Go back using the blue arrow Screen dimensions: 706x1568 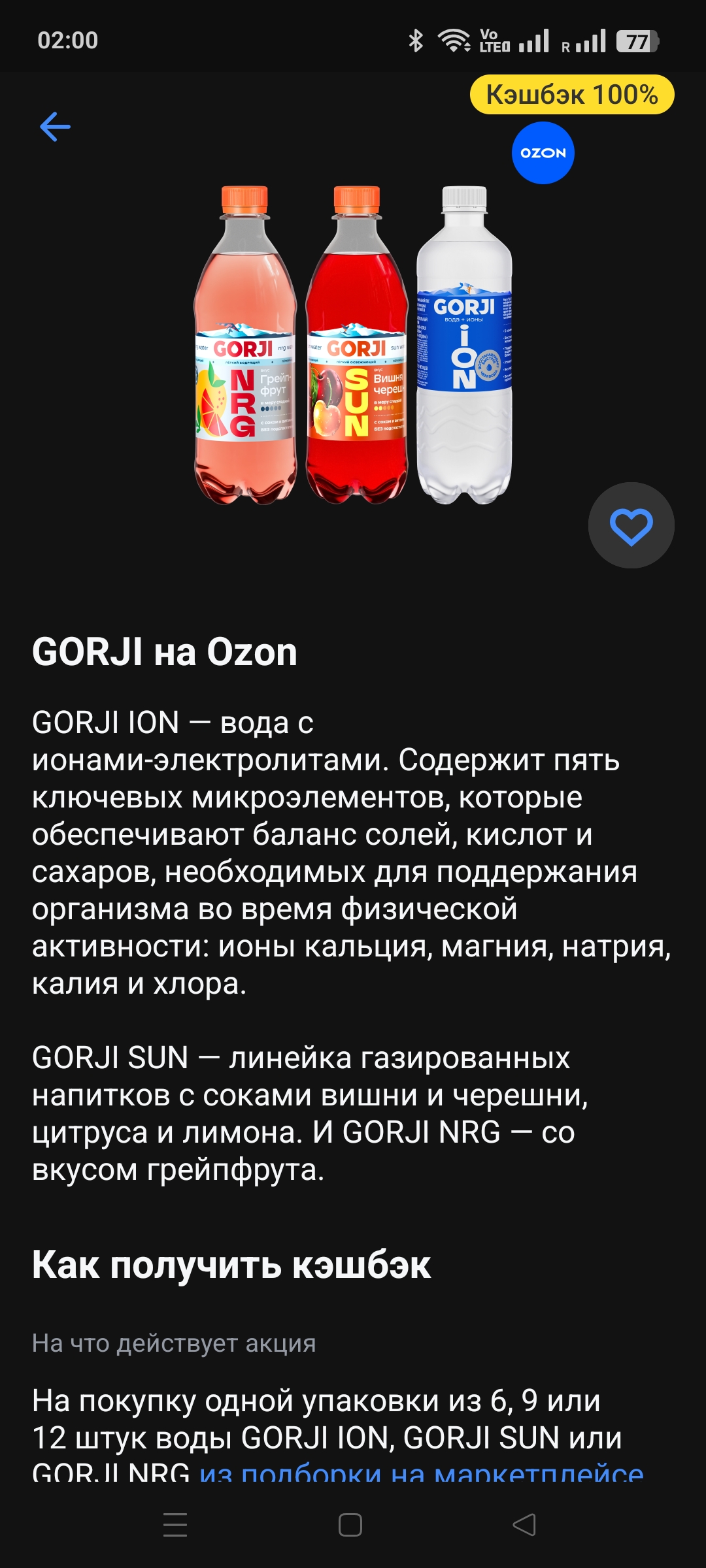coord(55,127)
